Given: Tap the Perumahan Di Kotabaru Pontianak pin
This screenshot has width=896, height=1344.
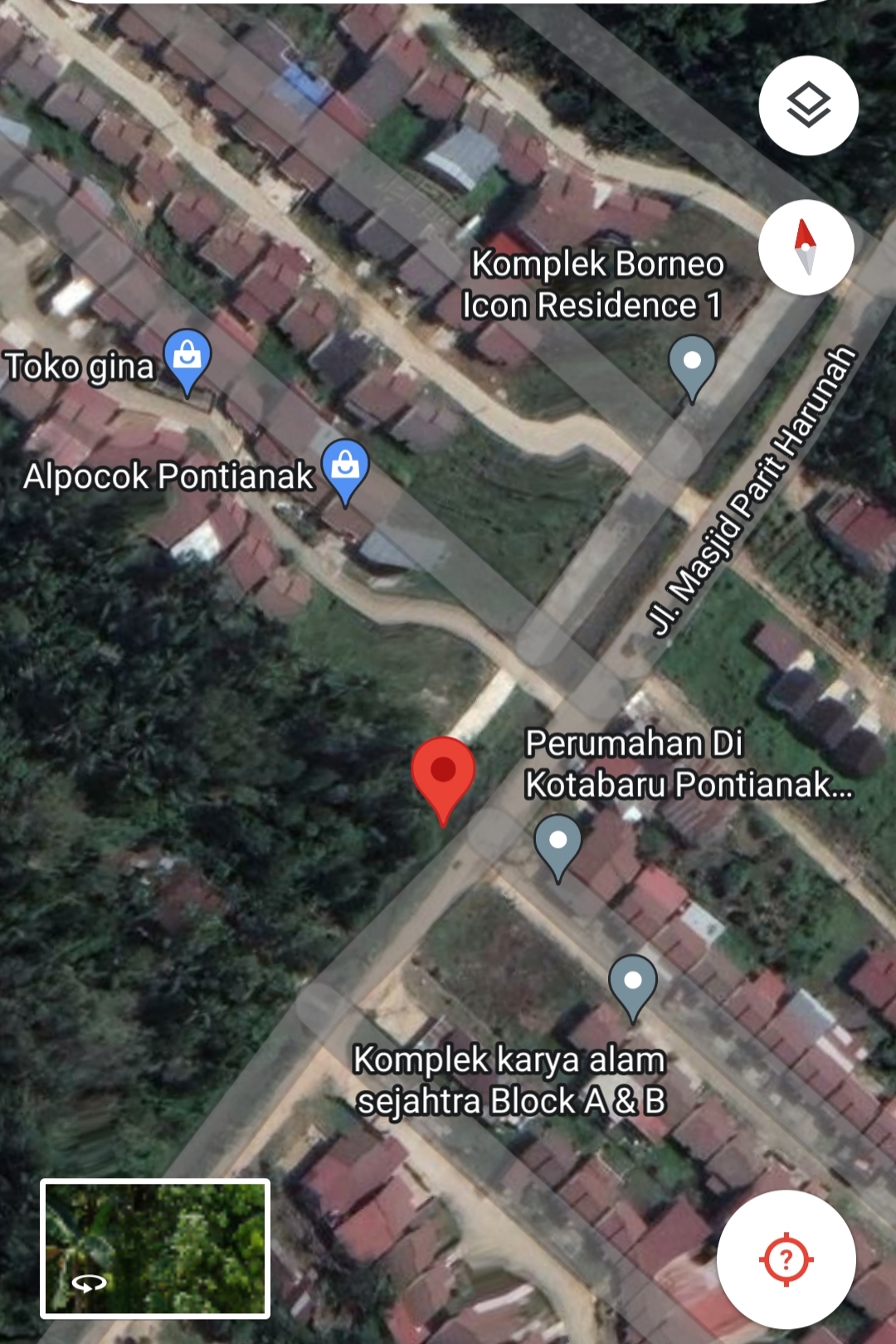Looking at the screenshot, I should tap(558, 845).
